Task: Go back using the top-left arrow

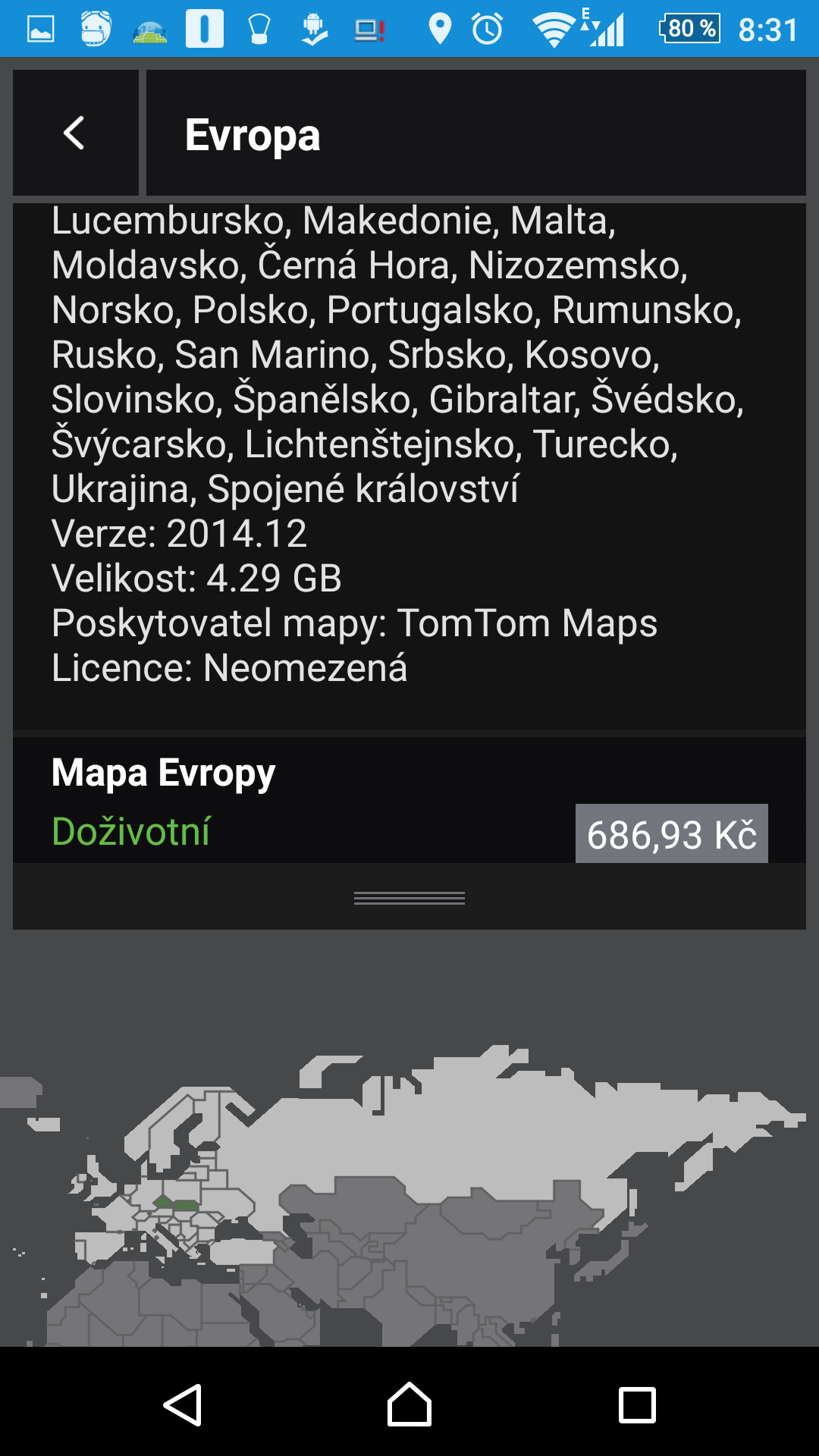Action: click(x=75, y=133)
